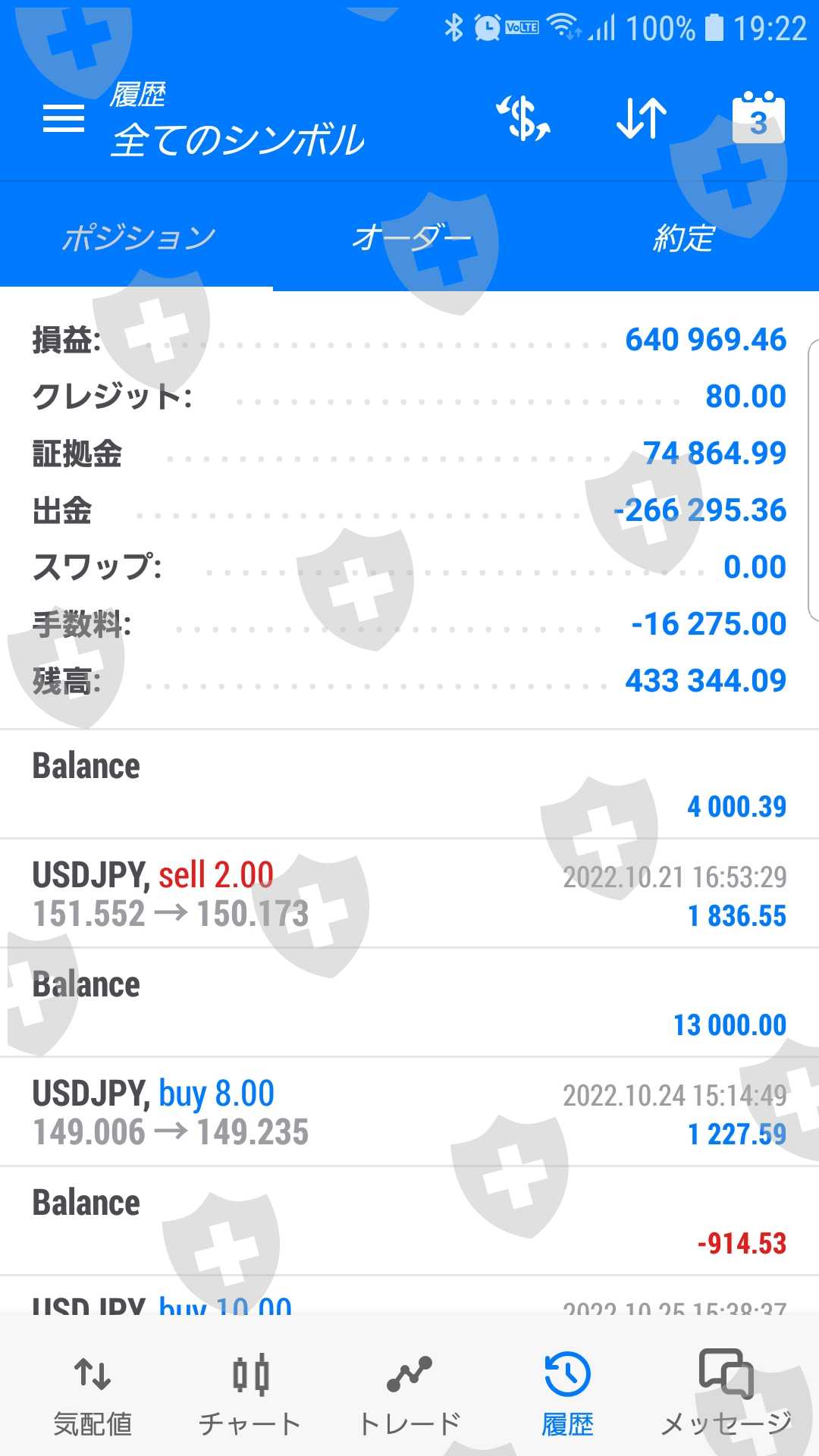
Task: Select the 履歴 history tab
Action: click(567, 1395)
